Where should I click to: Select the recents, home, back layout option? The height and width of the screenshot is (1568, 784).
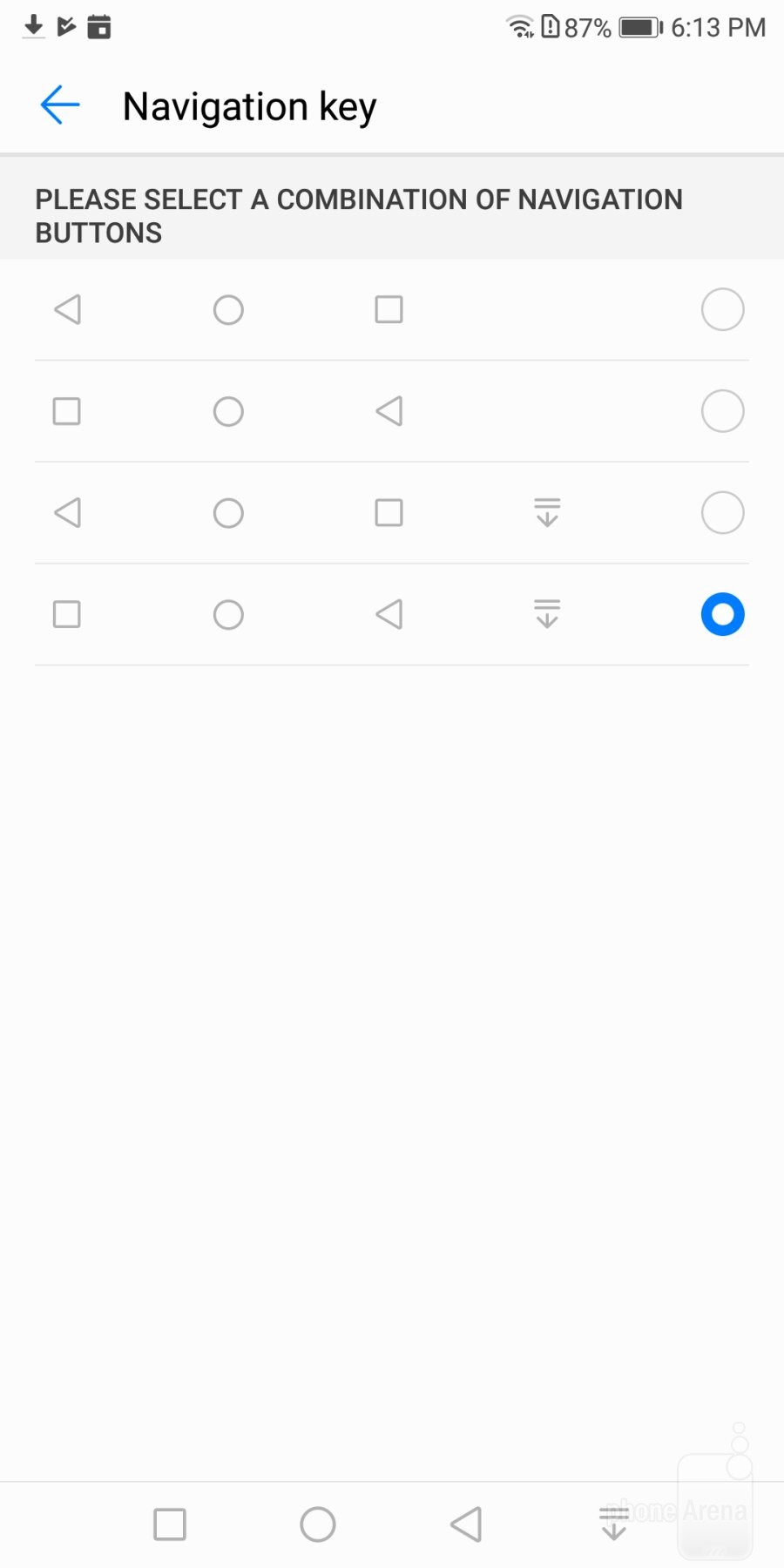click(x=722, y=411)
